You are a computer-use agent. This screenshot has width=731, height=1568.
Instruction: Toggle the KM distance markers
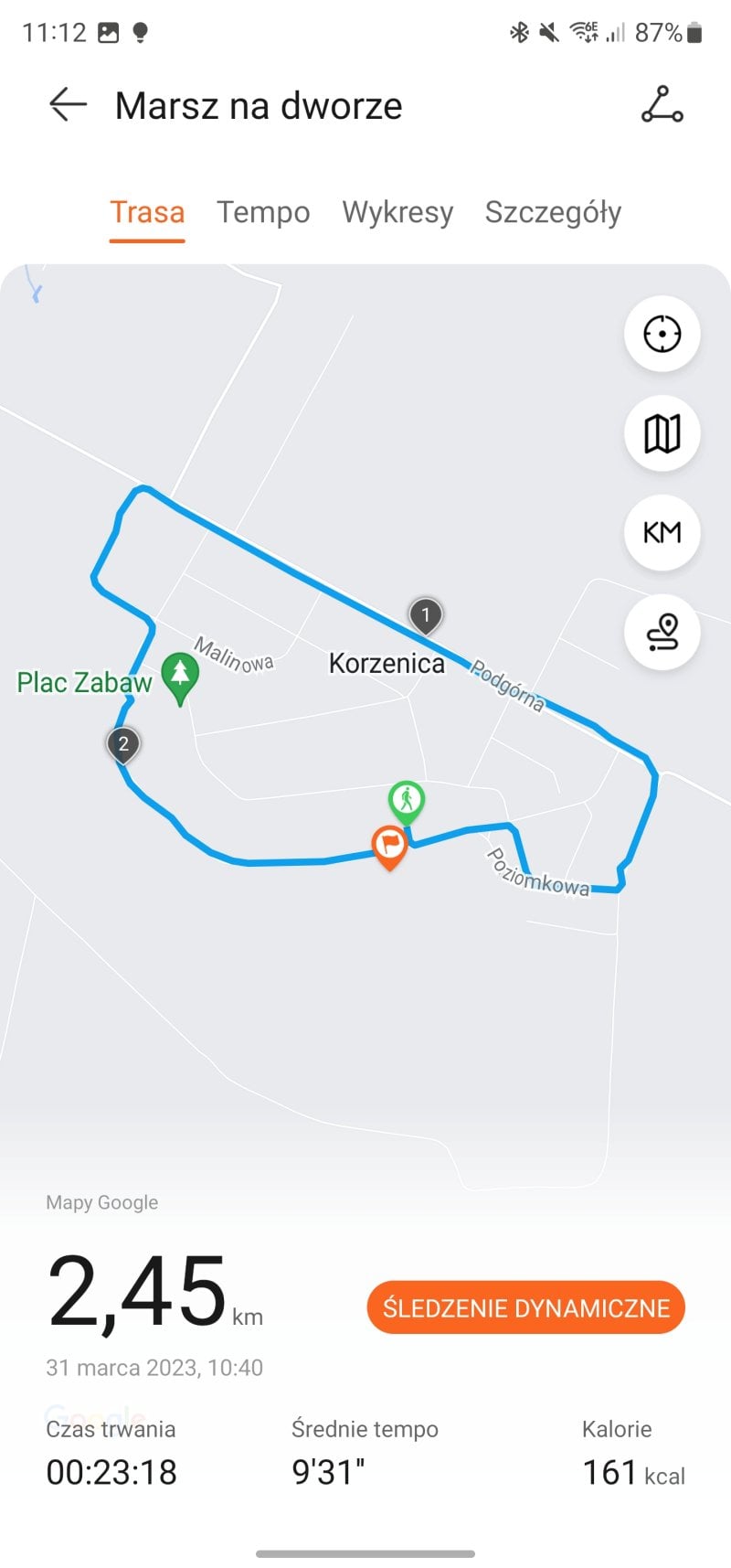click(x=662, y=532)
